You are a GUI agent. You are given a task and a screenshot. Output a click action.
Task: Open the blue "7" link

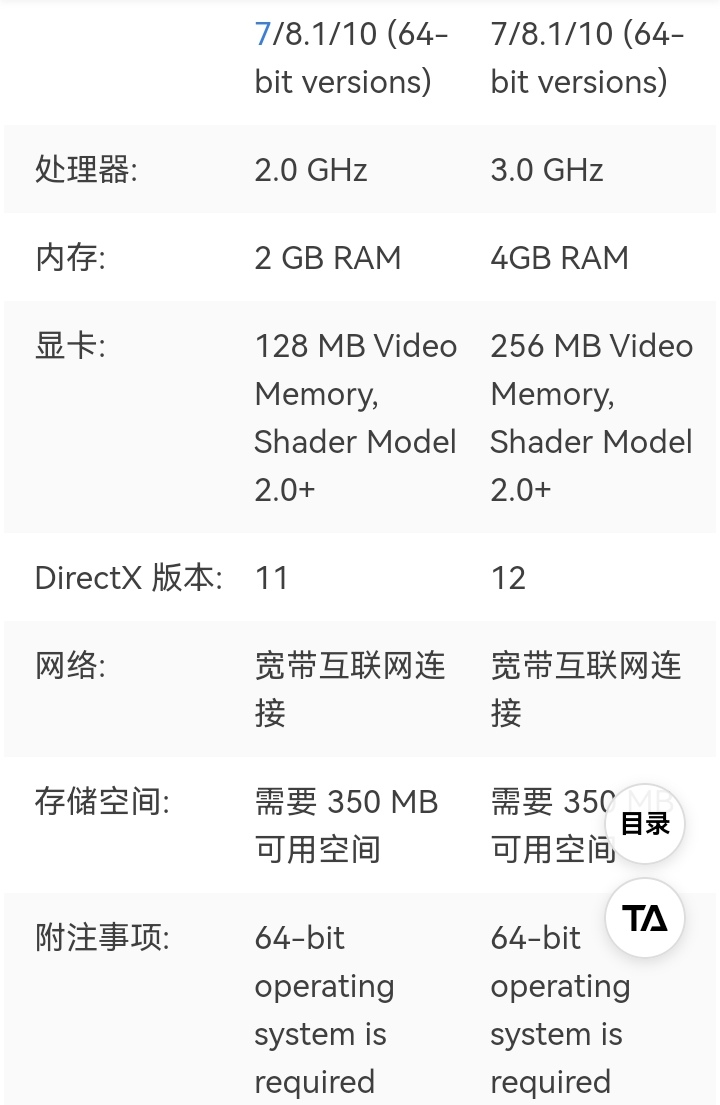click(263, 34)
